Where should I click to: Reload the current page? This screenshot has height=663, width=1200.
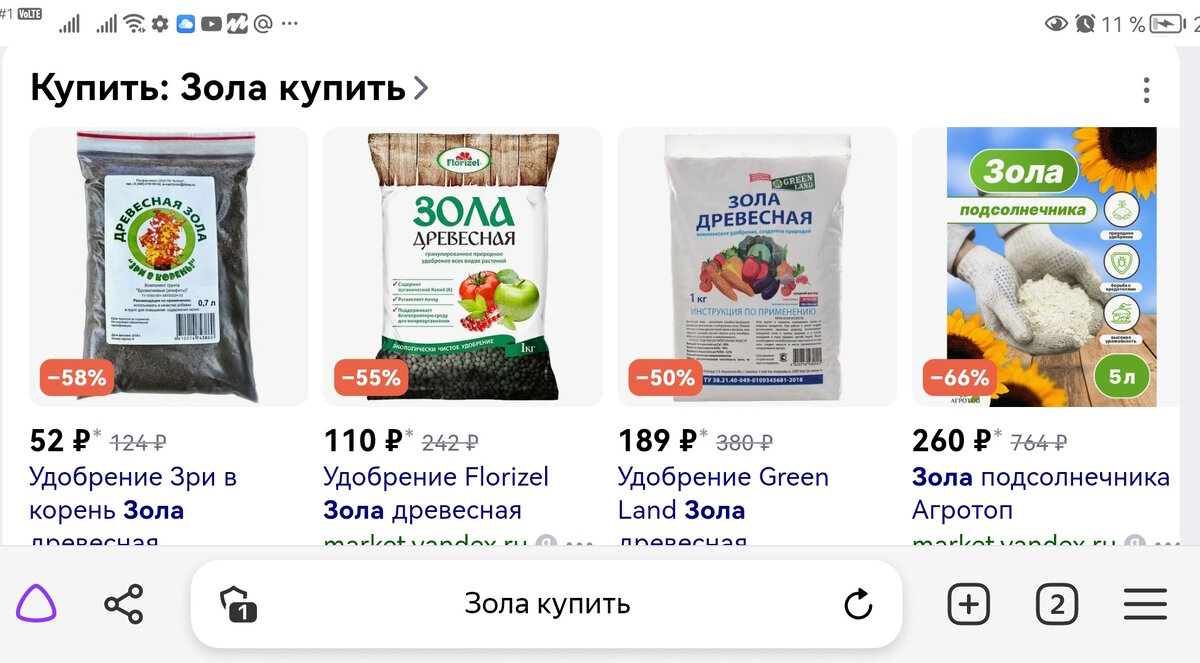(x=858, y=604)
